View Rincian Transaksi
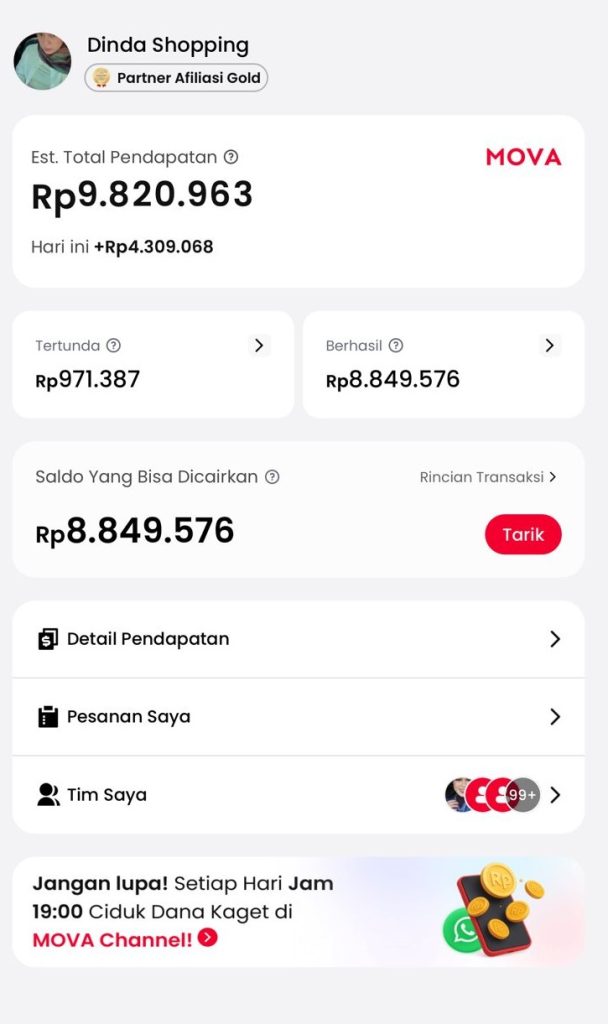Image resolution: width=608 pixels, height=1024 pixels. (x=488, y=477)
